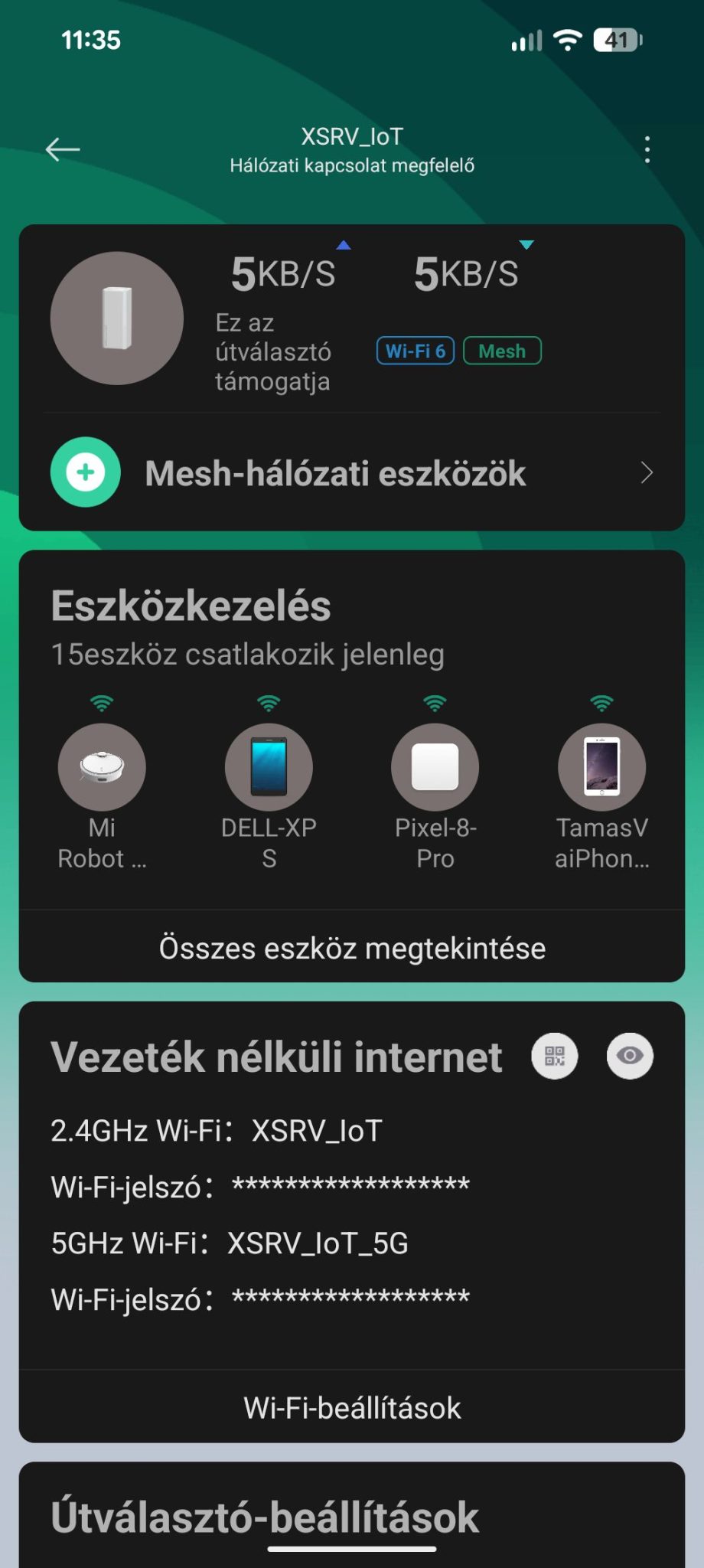Show the Wi-Fi QR code
This screenshot has width=704, height=1568.
(x=555, y=1057)
